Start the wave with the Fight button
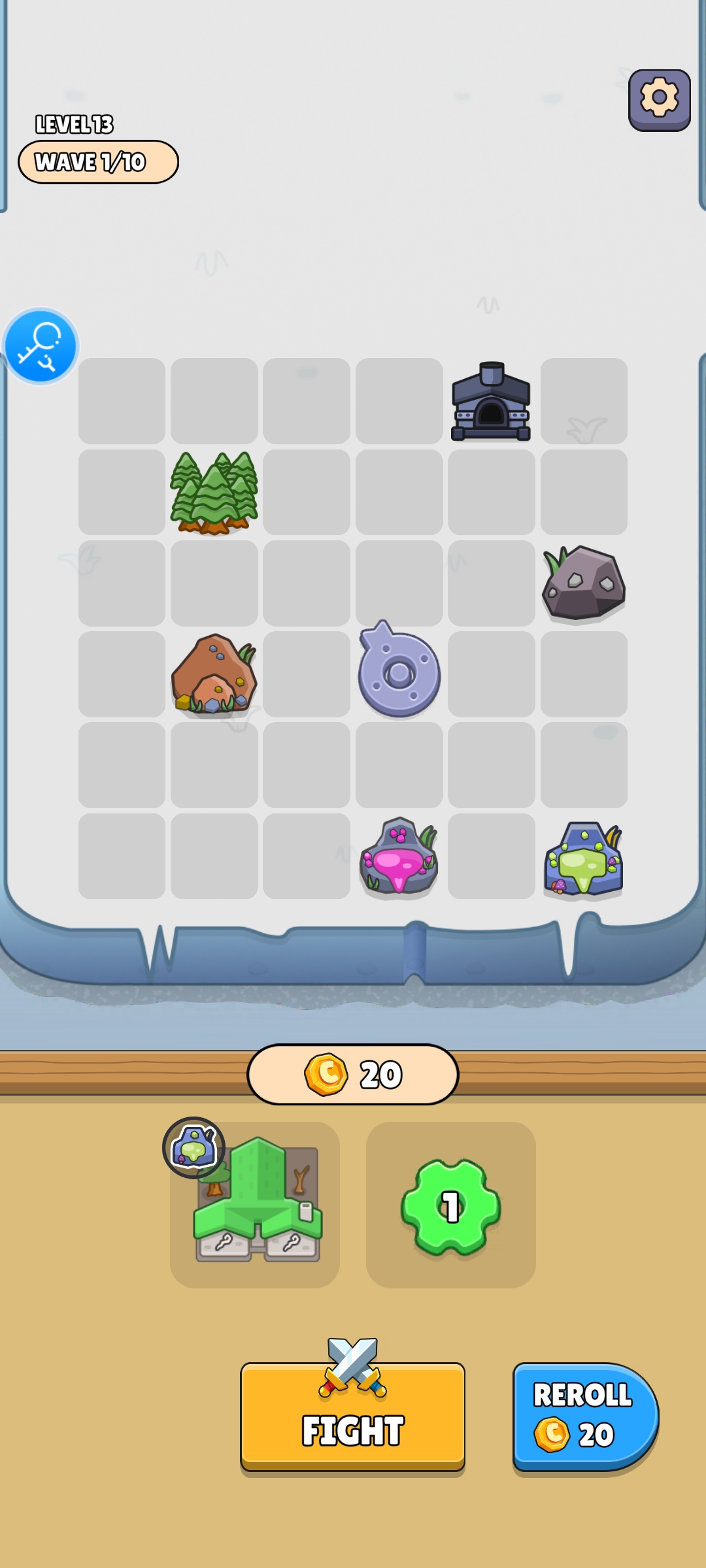This screenshot has width=706, height=1568. 352,1416
